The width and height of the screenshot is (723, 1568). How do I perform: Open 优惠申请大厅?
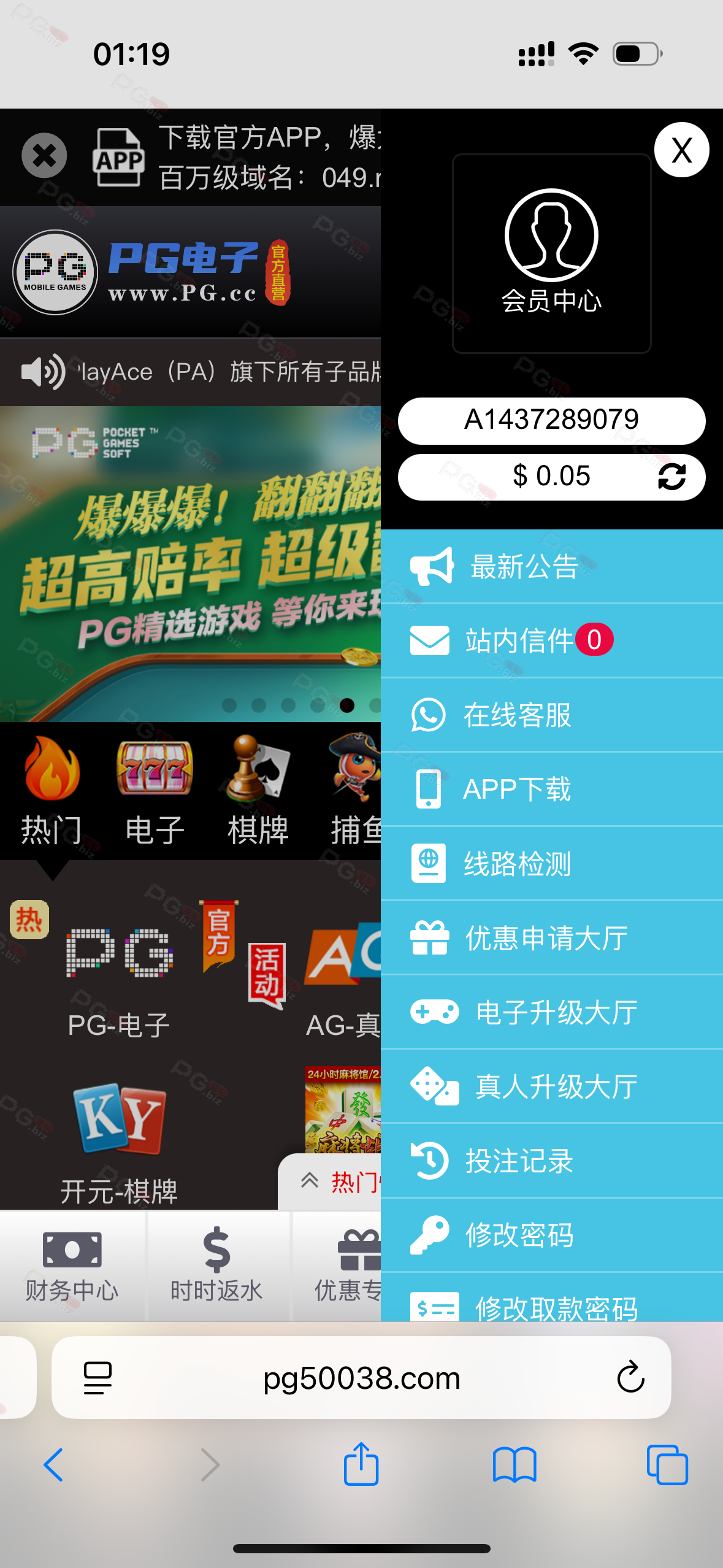pos(551,938)
